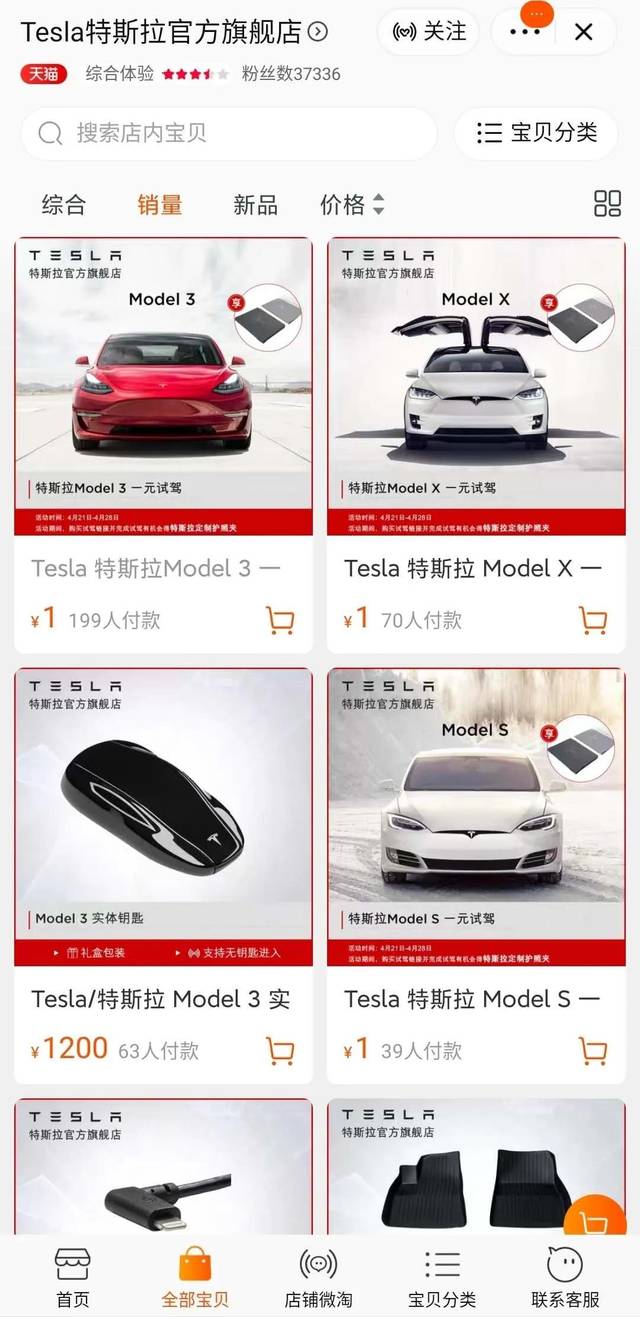Open the 店铺微淘 tab
The width and height of the screenshot is (640, 1317).
(318, 1278)
